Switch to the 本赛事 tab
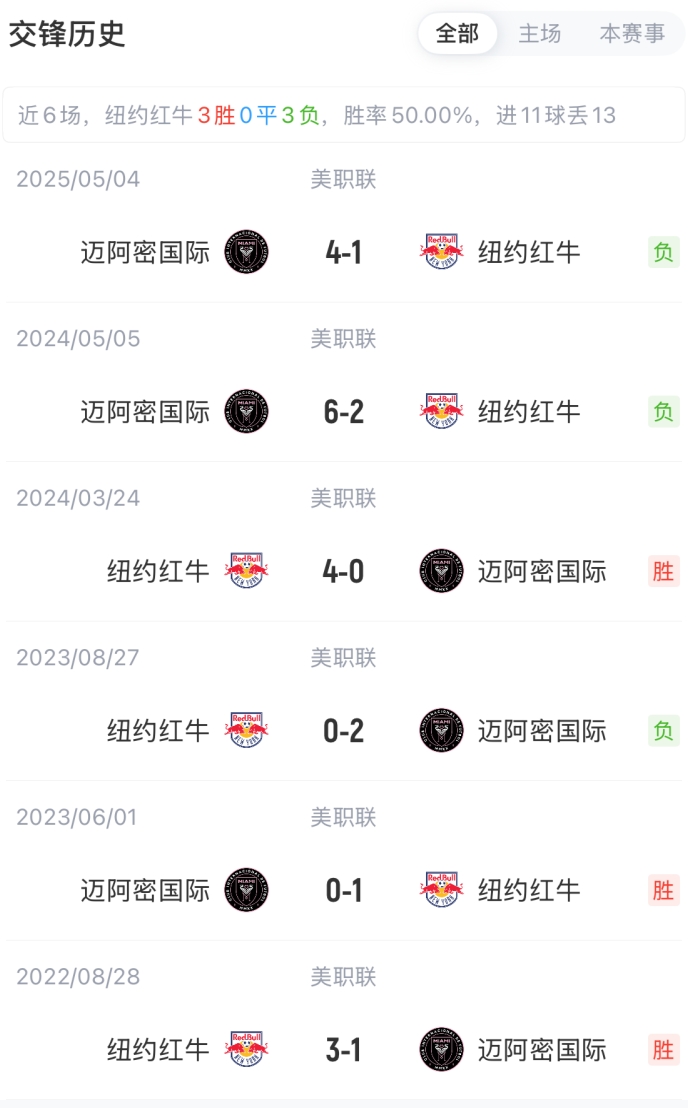688x1108 pixels. pyautogui.click(x=631, y=33)
